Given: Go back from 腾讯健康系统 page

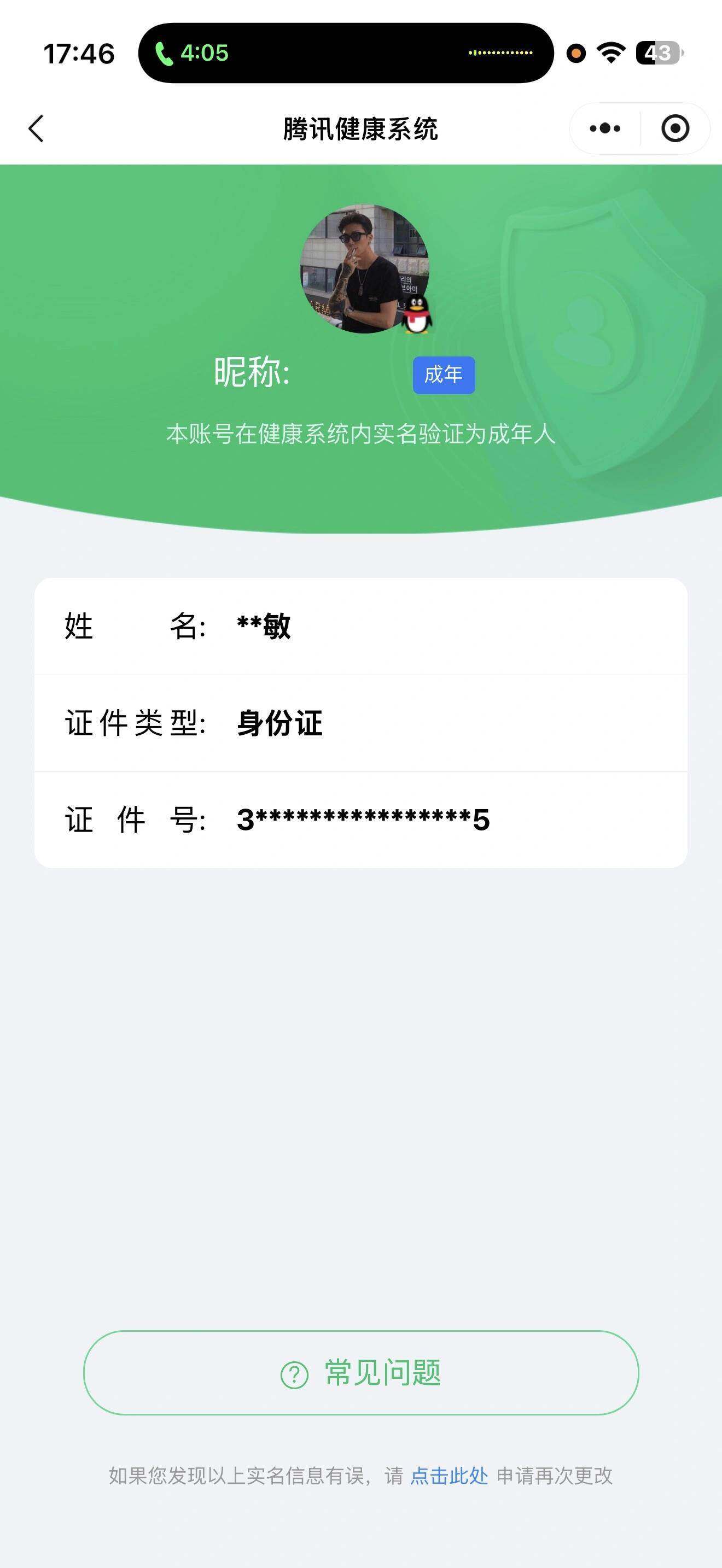Looking at the screenshot, I should coord(37,128).
